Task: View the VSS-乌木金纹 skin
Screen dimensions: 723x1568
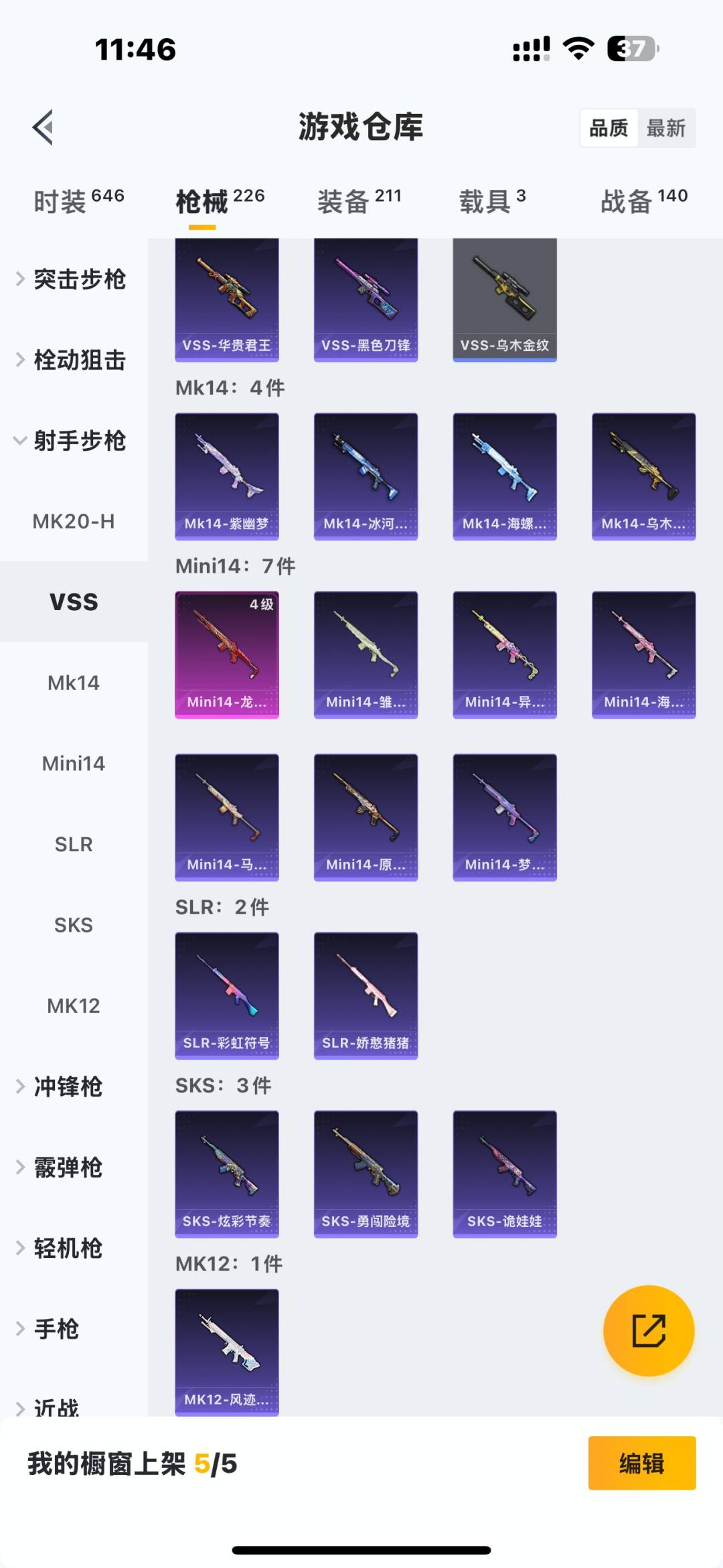Action: pyautogui.click(x=505, y=299)
